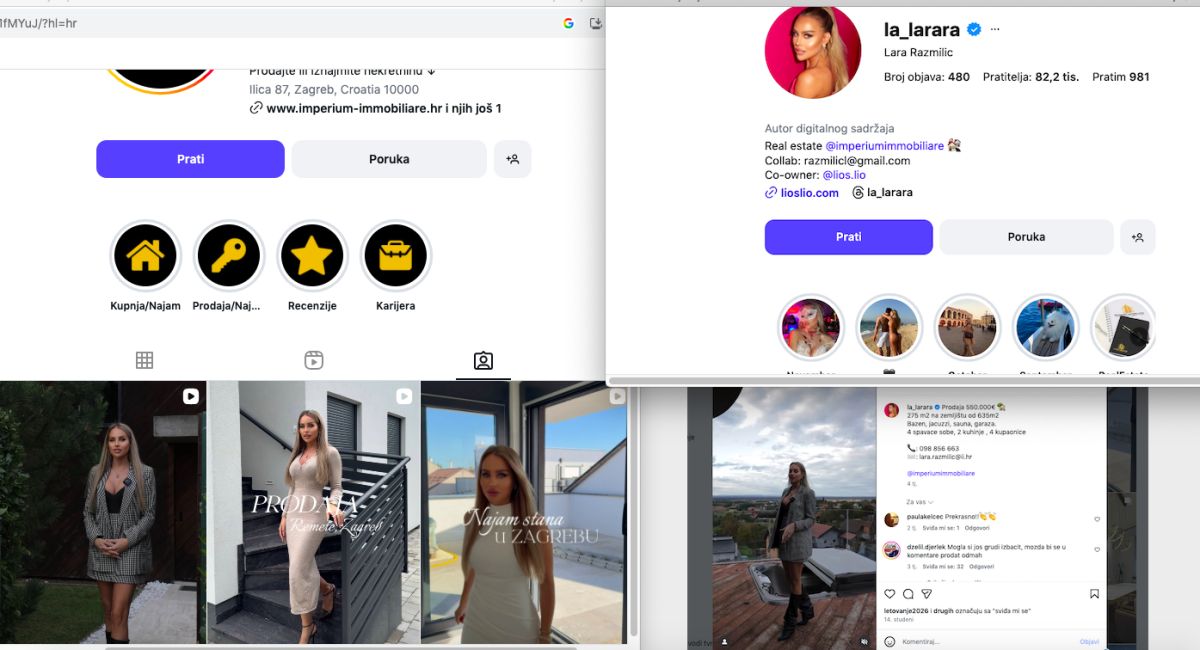Message la_larara via the Poruka button
This screenshot has height=650, width=1200.
click(1026, 237)
